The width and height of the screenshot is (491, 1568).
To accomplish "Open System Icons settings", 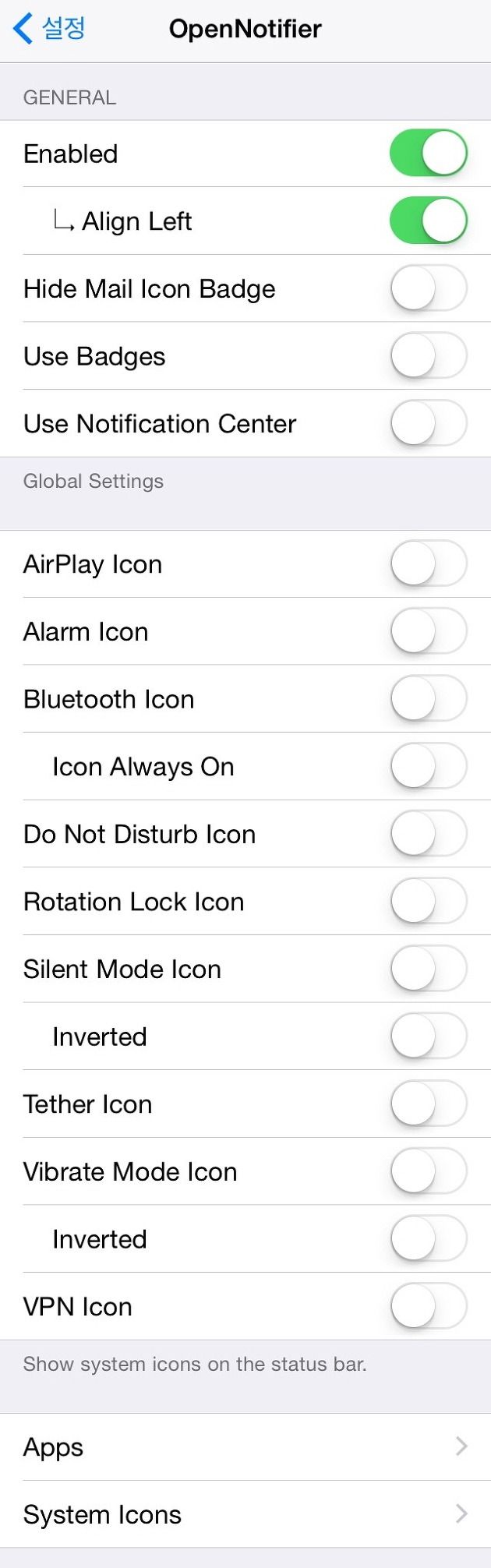I will tap(245, 1514).
